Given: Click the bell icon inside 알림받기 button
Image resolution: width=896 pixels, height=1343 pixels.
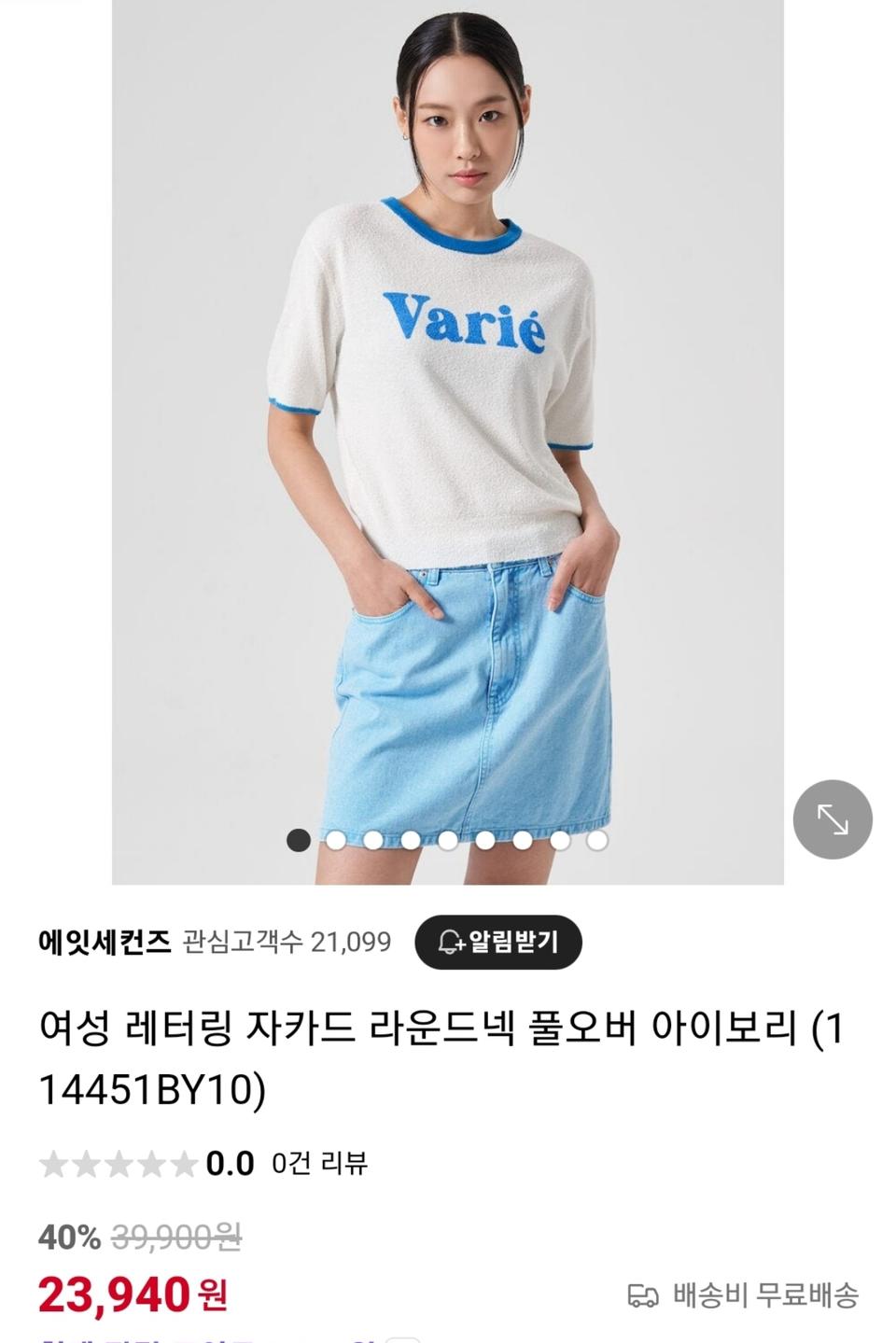Looking at the screenshot, I should [450, 941].
